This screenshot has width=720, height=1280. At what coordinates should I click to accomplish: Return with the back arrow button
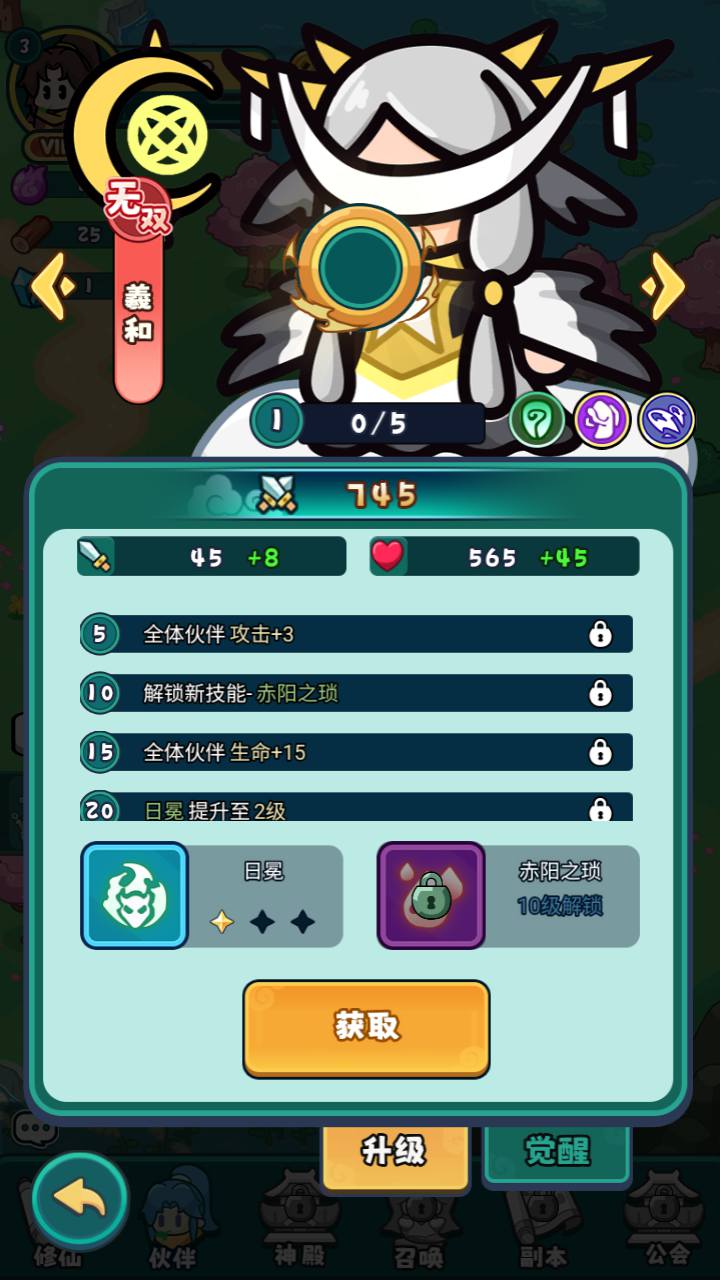point(80,1200)
